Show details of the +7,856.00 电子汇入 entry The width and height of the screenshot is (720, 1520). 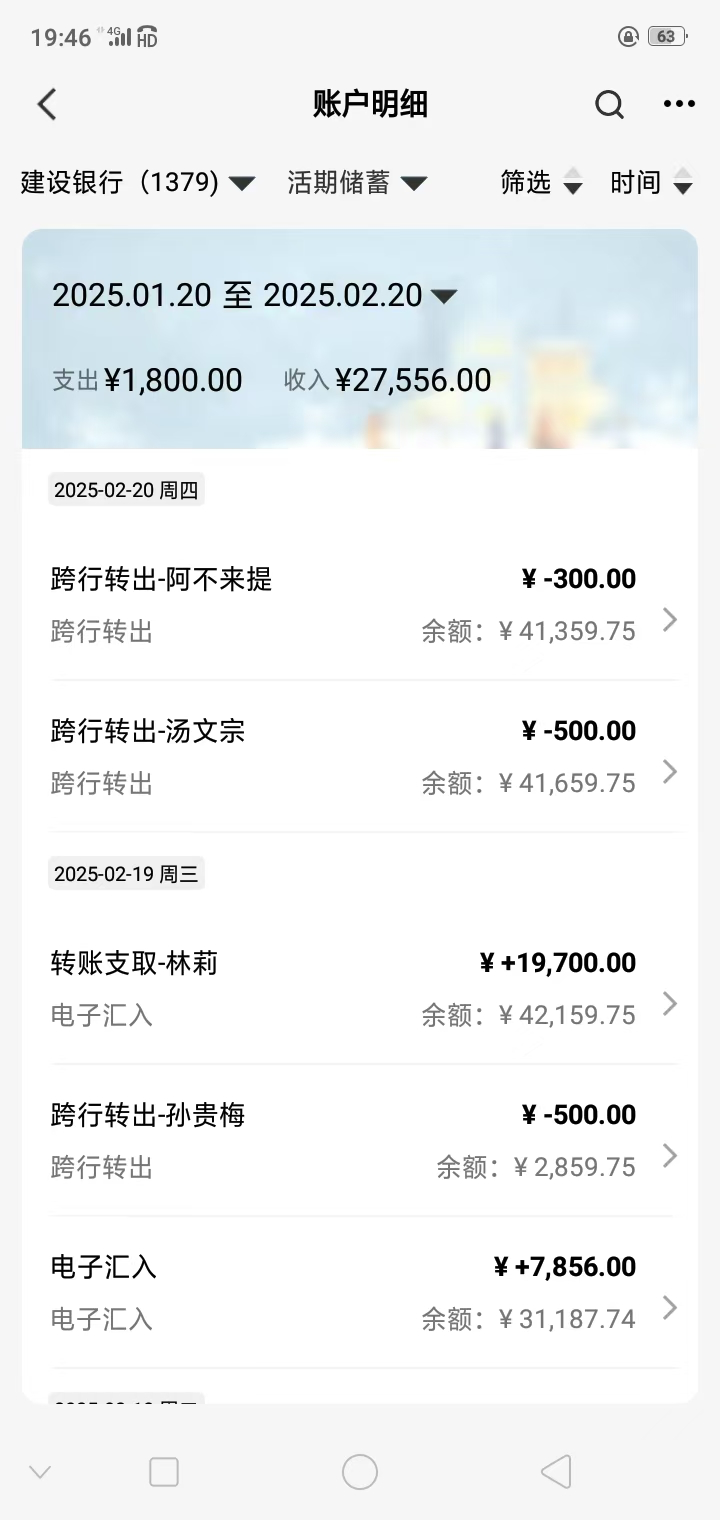pos(360,1293)
